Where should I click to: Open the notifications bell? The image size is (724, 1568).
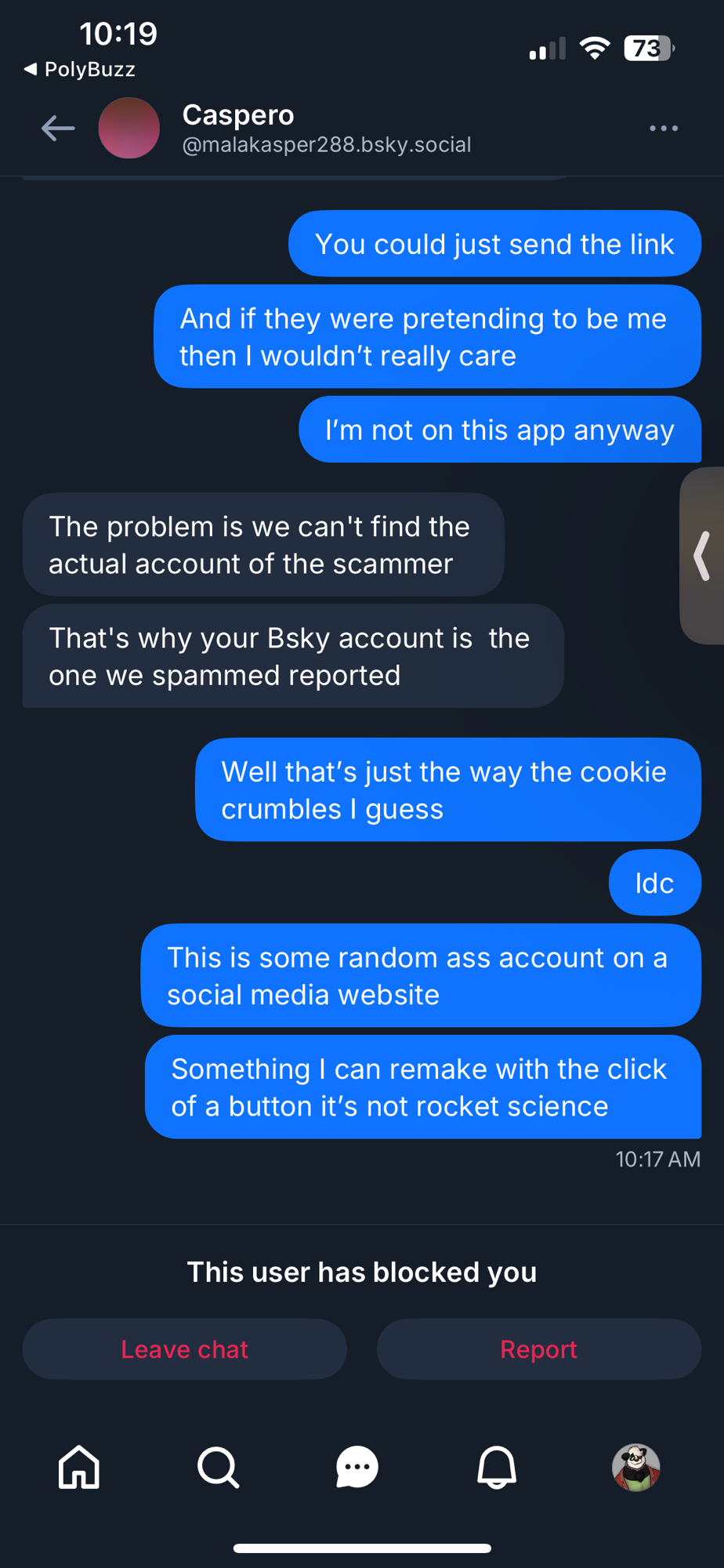click(497, 1467)
